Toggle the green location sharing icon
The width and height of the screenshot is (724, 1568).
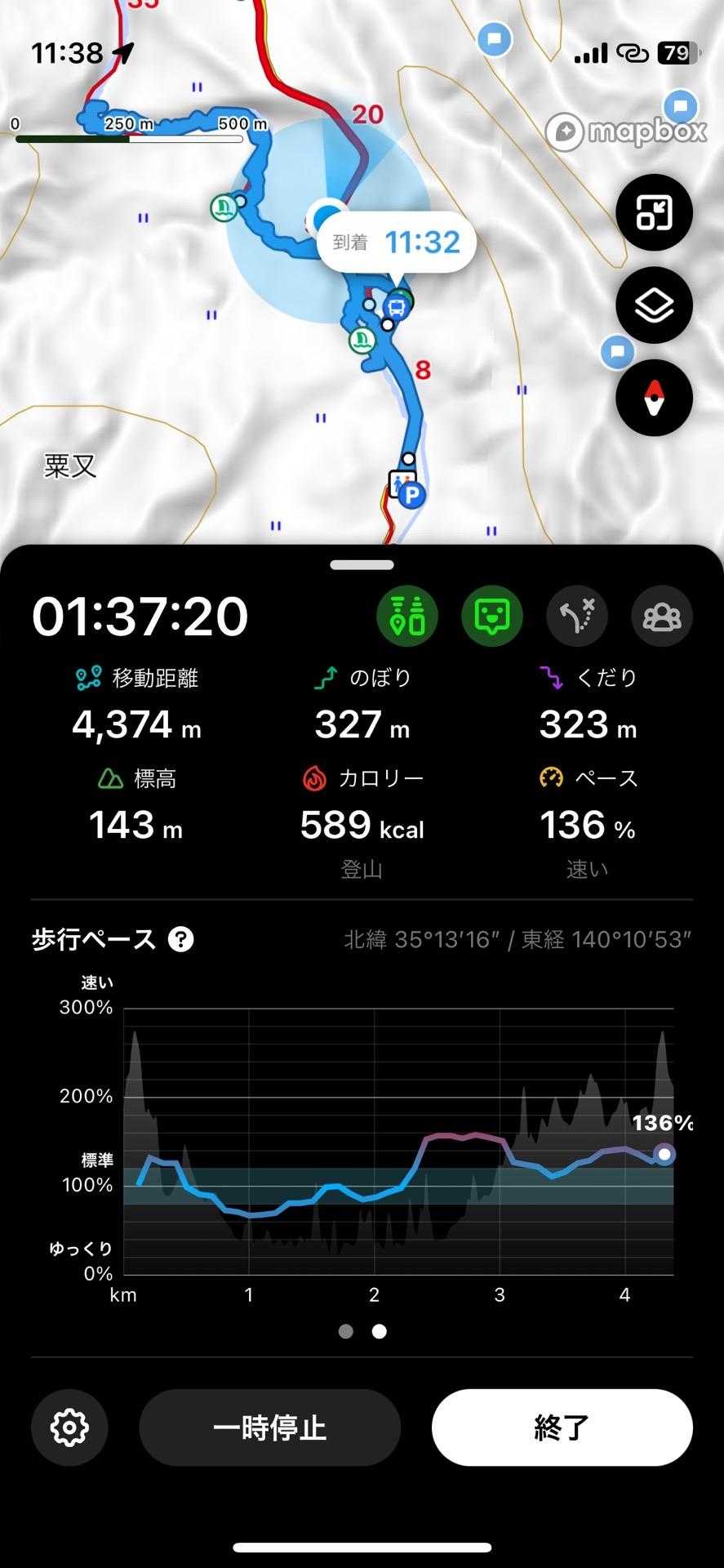[x=406, y=616]
